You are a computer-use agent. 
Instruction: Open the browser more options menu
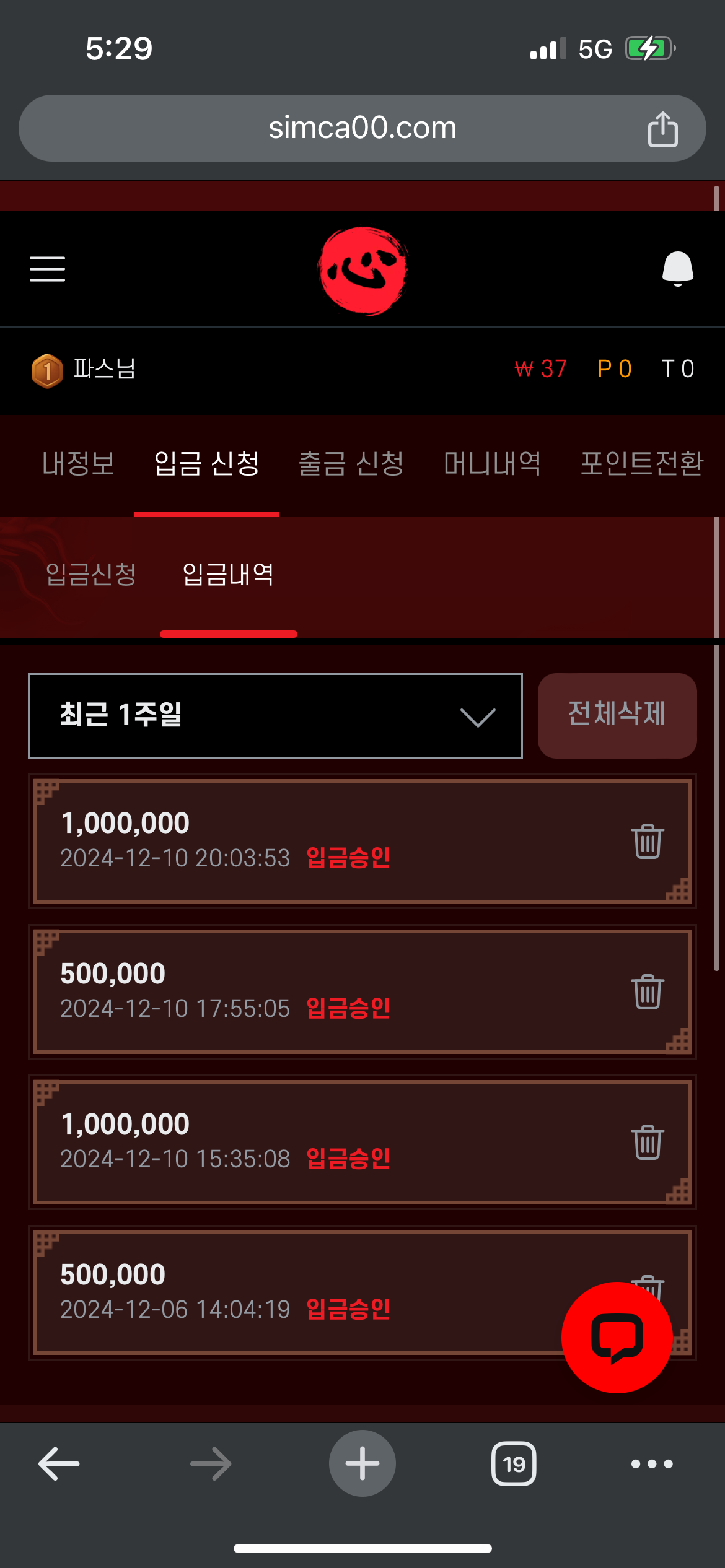(651, 1463)
